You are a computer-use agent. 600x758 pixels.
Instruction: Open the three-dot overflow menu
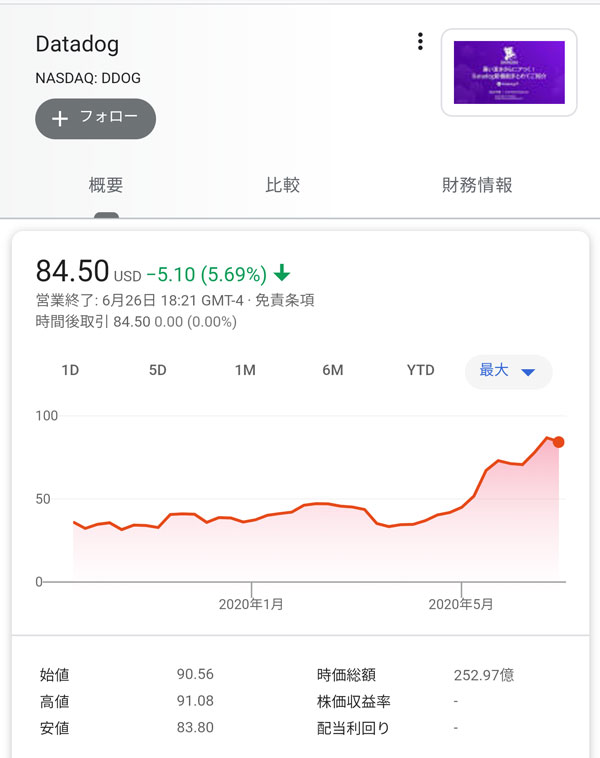point(420,42)
